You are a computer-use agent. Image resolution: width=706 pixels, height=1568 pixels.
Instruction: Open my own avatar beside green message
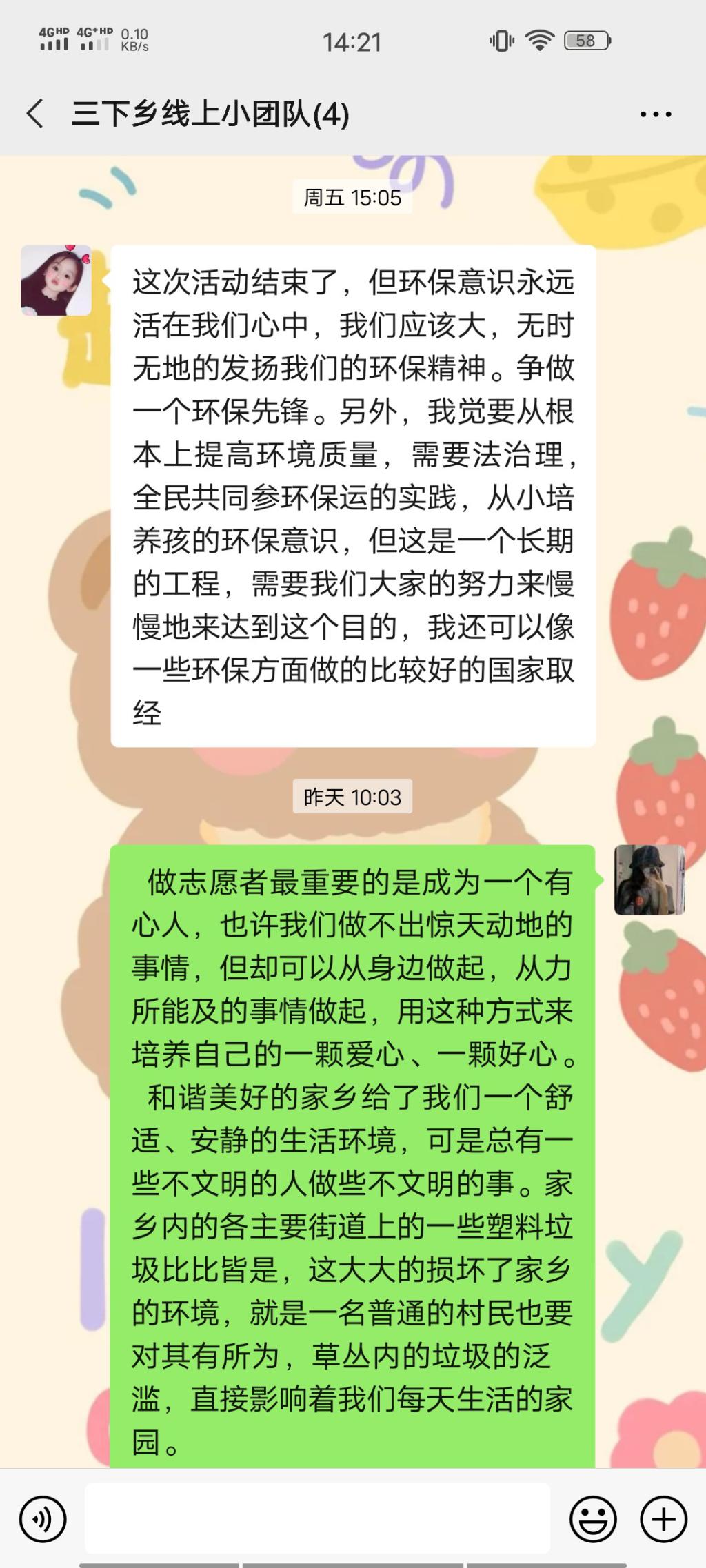(x=649, y=880)
